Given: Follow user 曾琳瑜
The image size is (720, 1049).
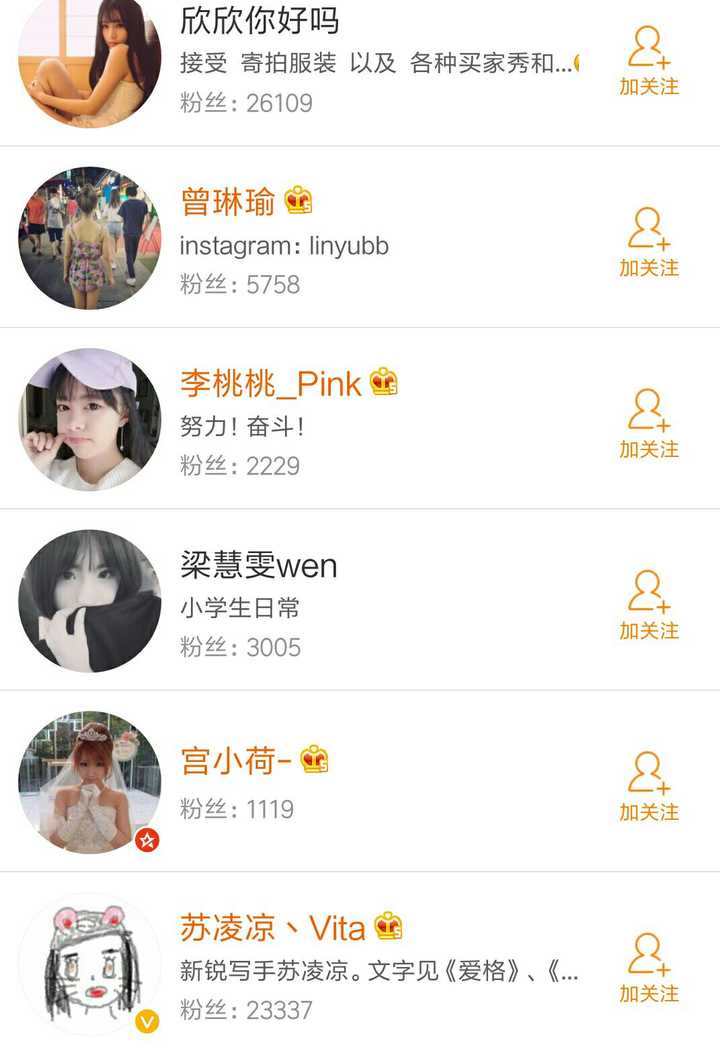Looking at the screenshot, I should coord(648,243).
